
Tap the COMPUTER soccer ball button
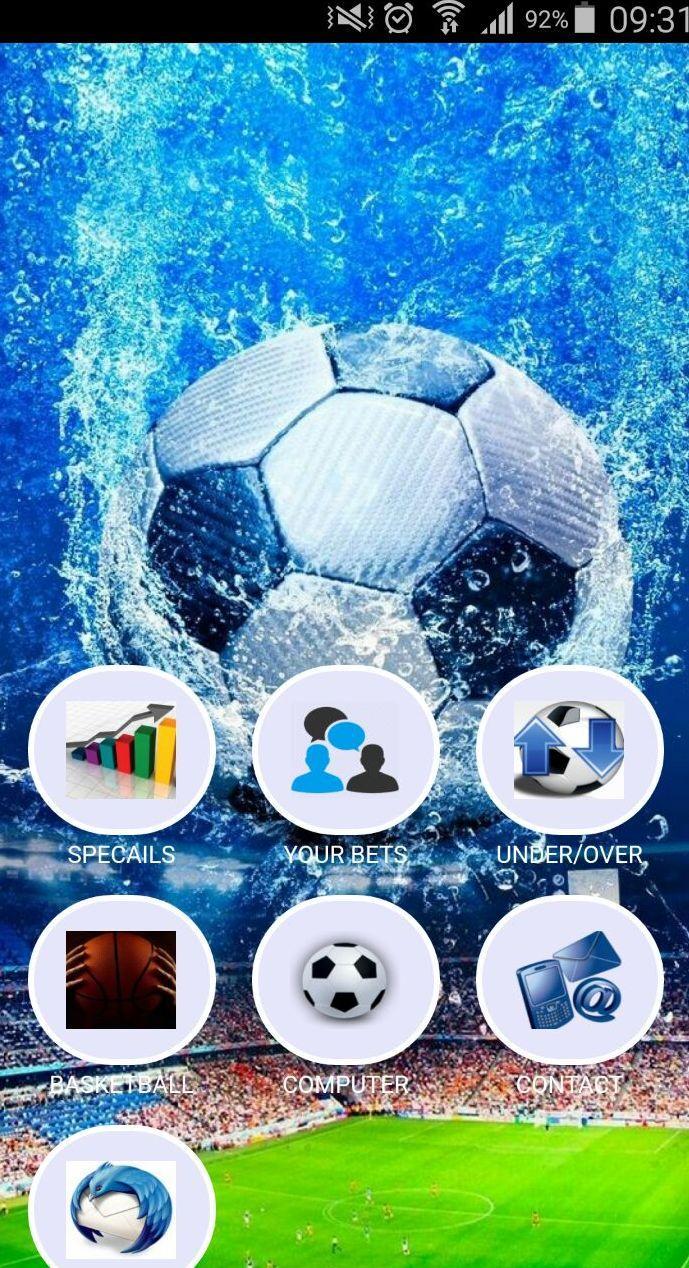[x=345, y=980]
